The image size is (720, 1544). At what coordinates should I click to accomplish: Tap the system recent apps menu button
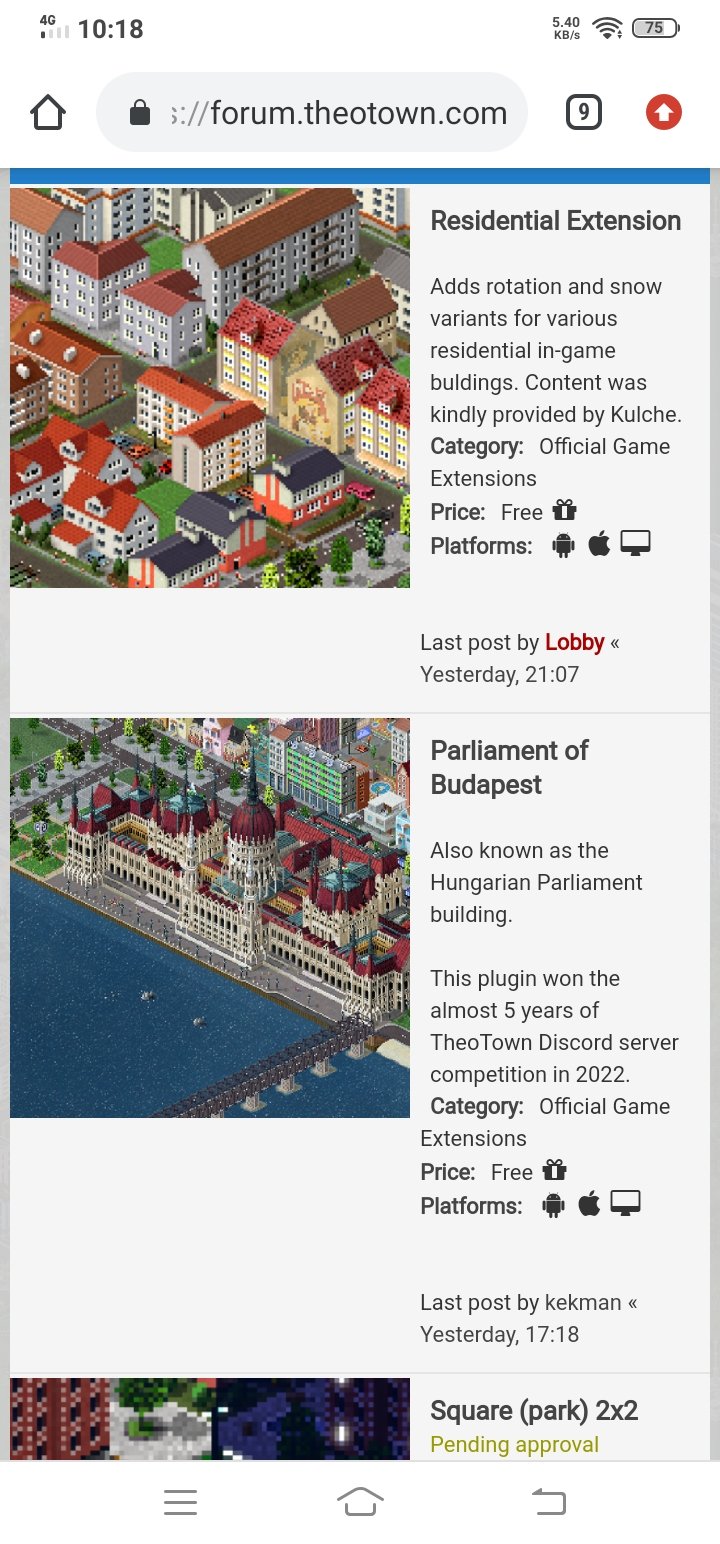180,1502
